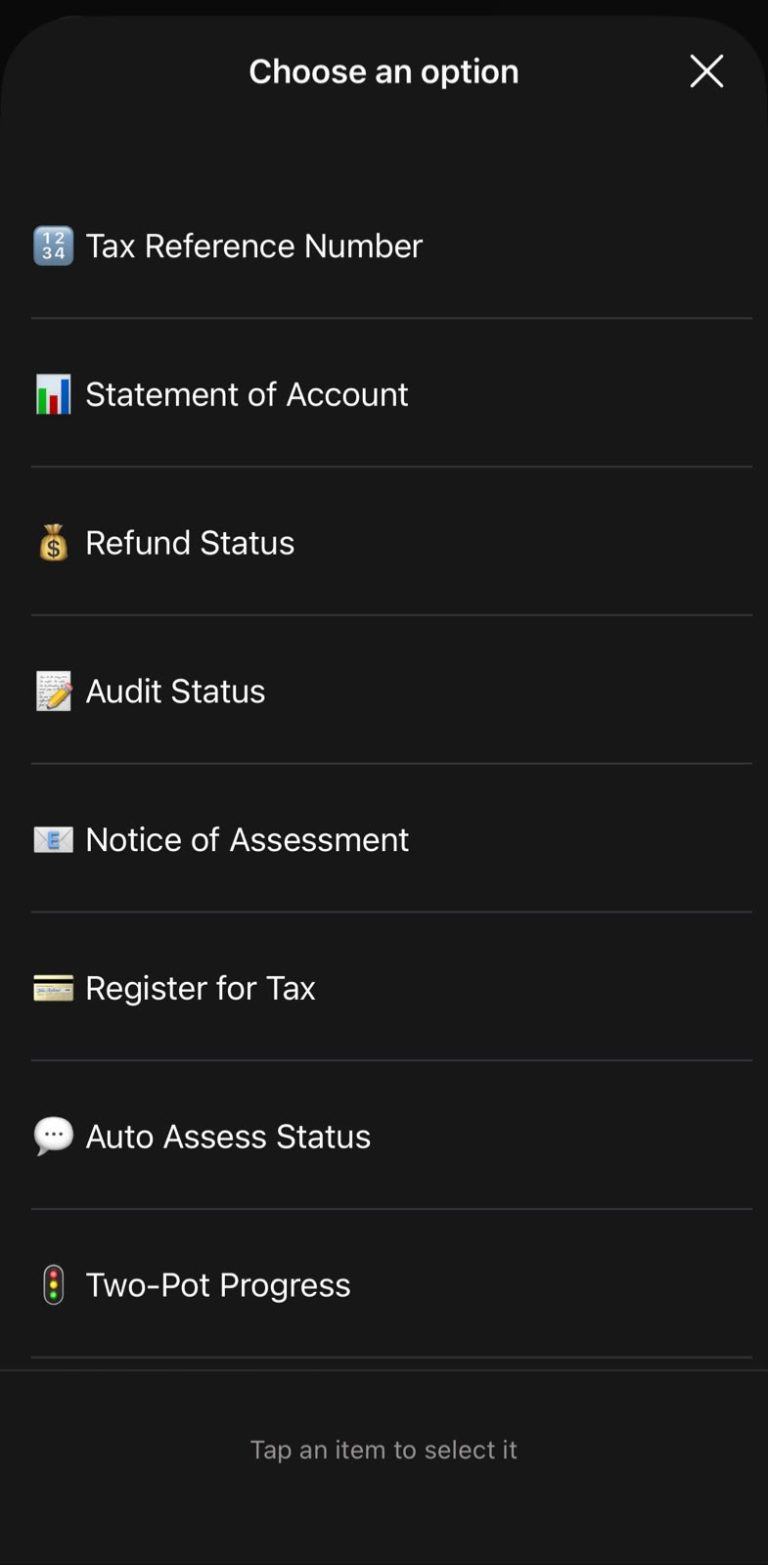Viewport: 768px width, 1565px height.
Task: Choose Statement of Account
Action: 391,394
